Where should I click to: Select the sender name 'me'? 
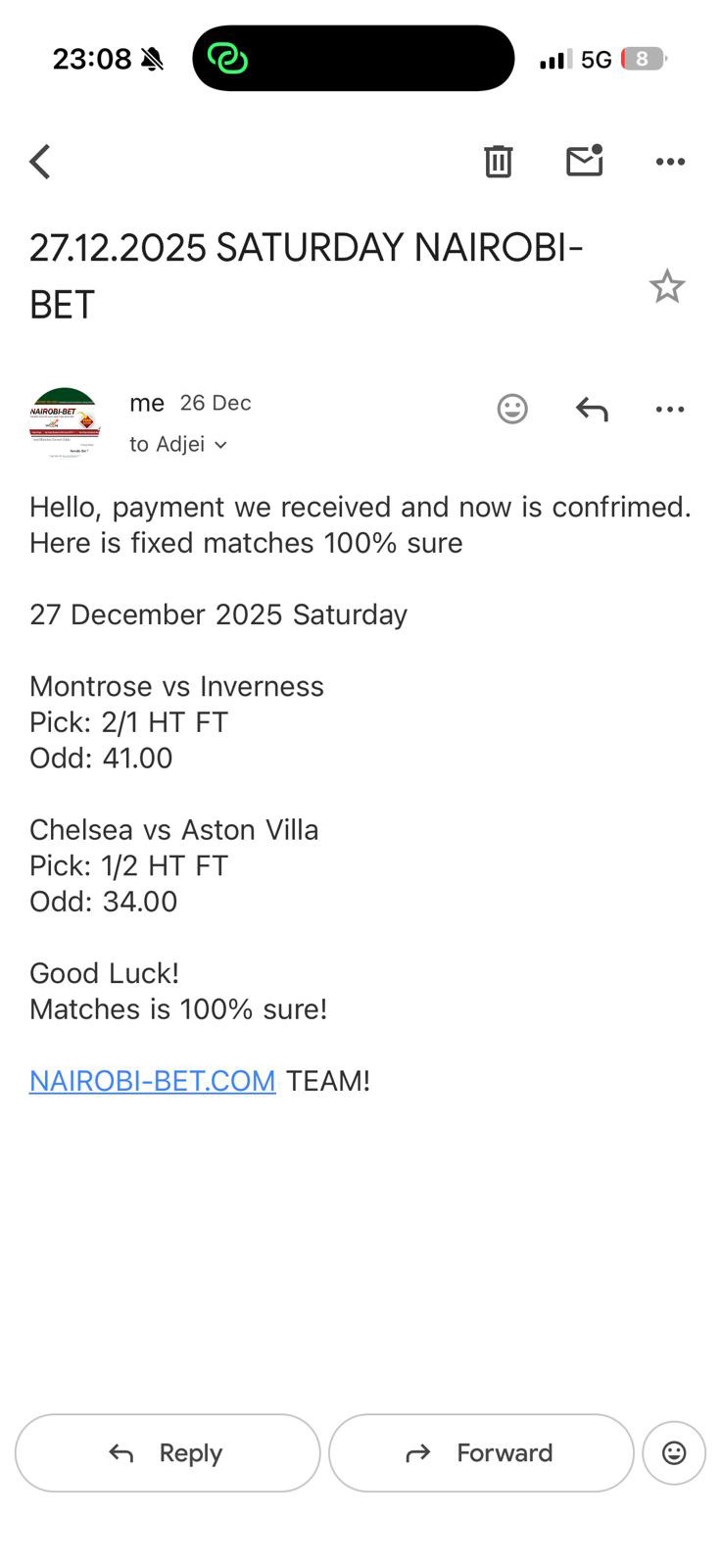(147, 403)
